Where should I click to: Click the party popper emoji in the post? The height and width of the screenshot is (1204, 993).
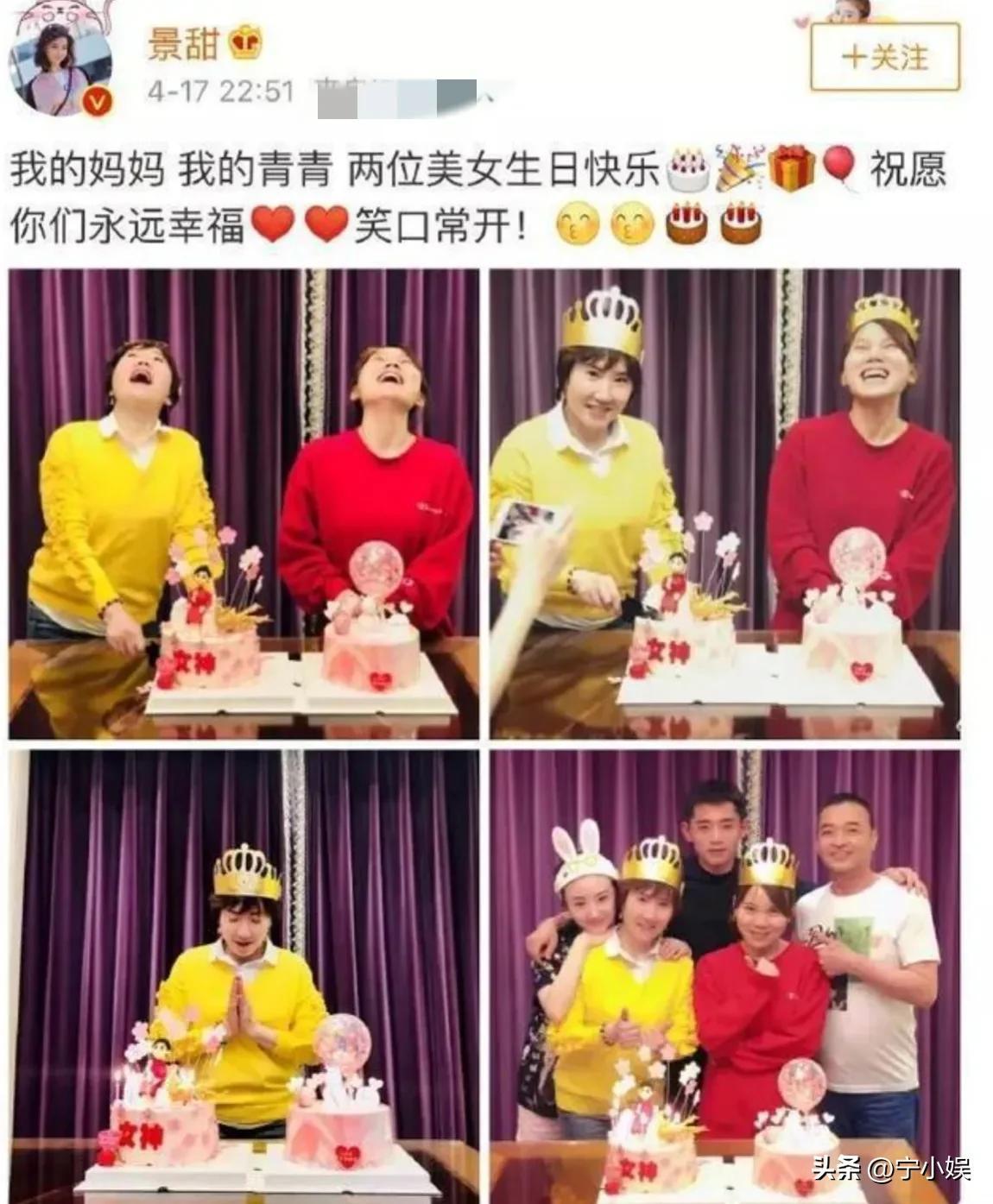[x=737, y=167]
